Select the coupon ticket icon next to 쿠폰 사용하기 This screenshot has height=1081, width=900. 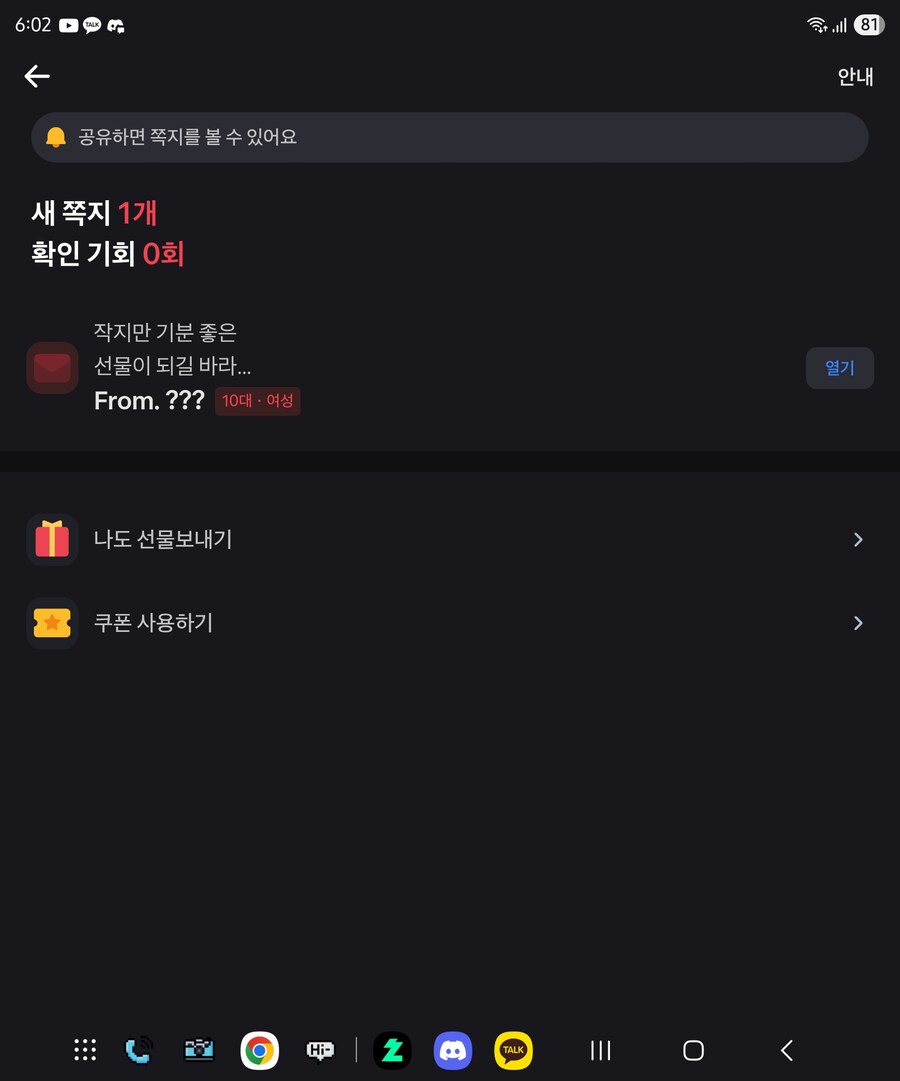(52, 622)
